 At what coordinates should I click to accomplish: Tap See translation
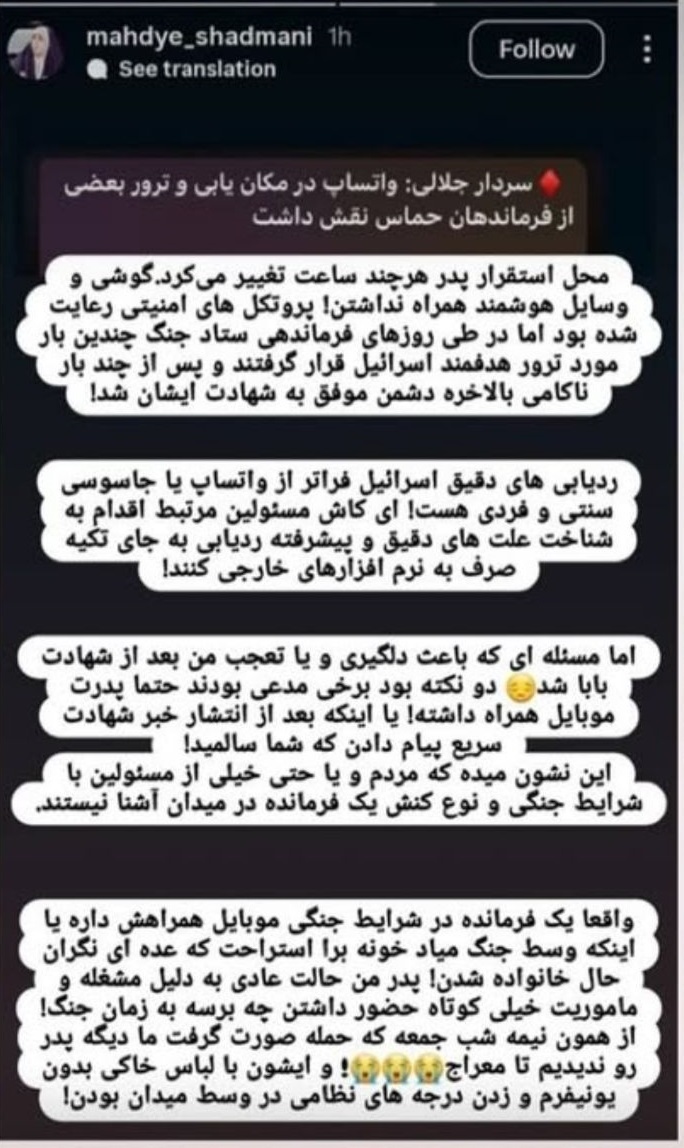[196, 70]
